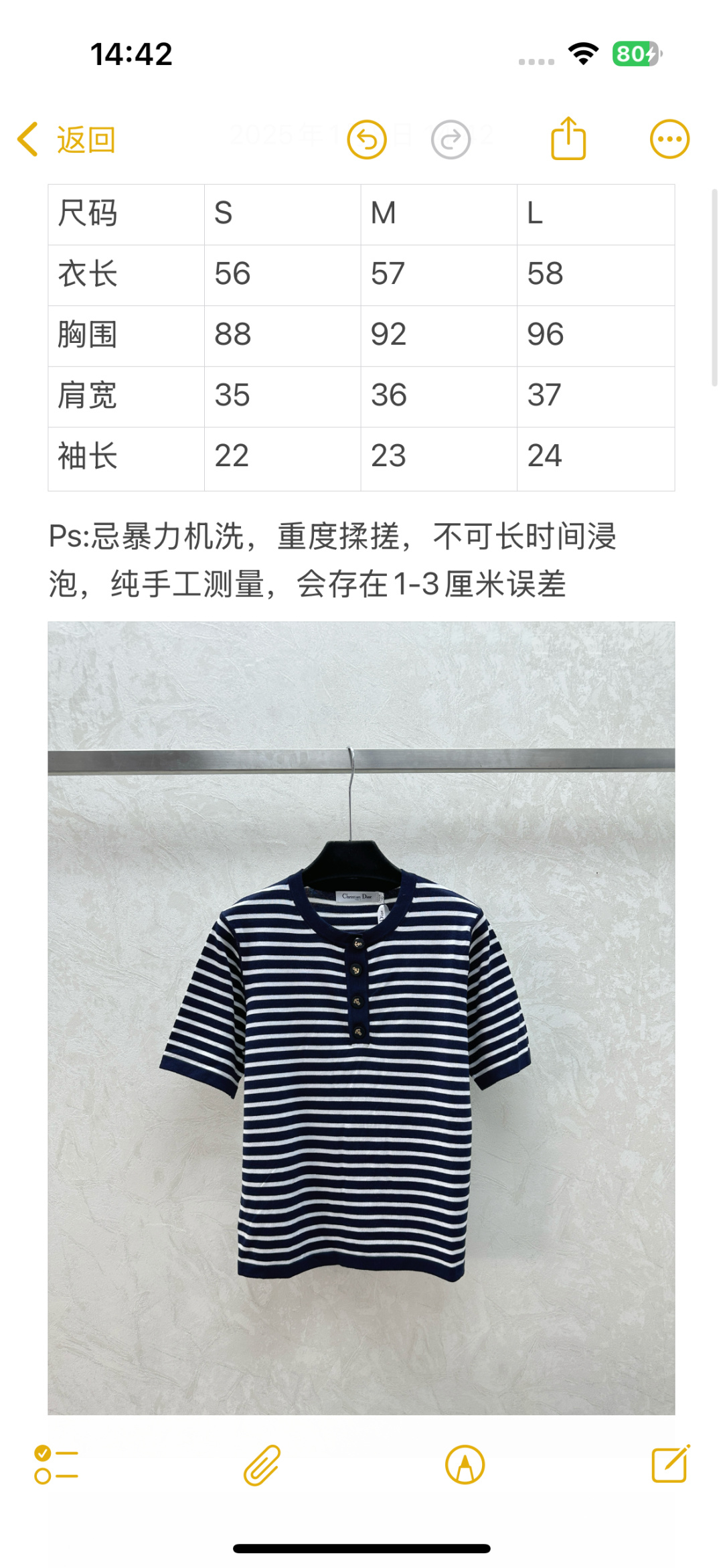Go back via the 返回 button

tap(67, 140)
